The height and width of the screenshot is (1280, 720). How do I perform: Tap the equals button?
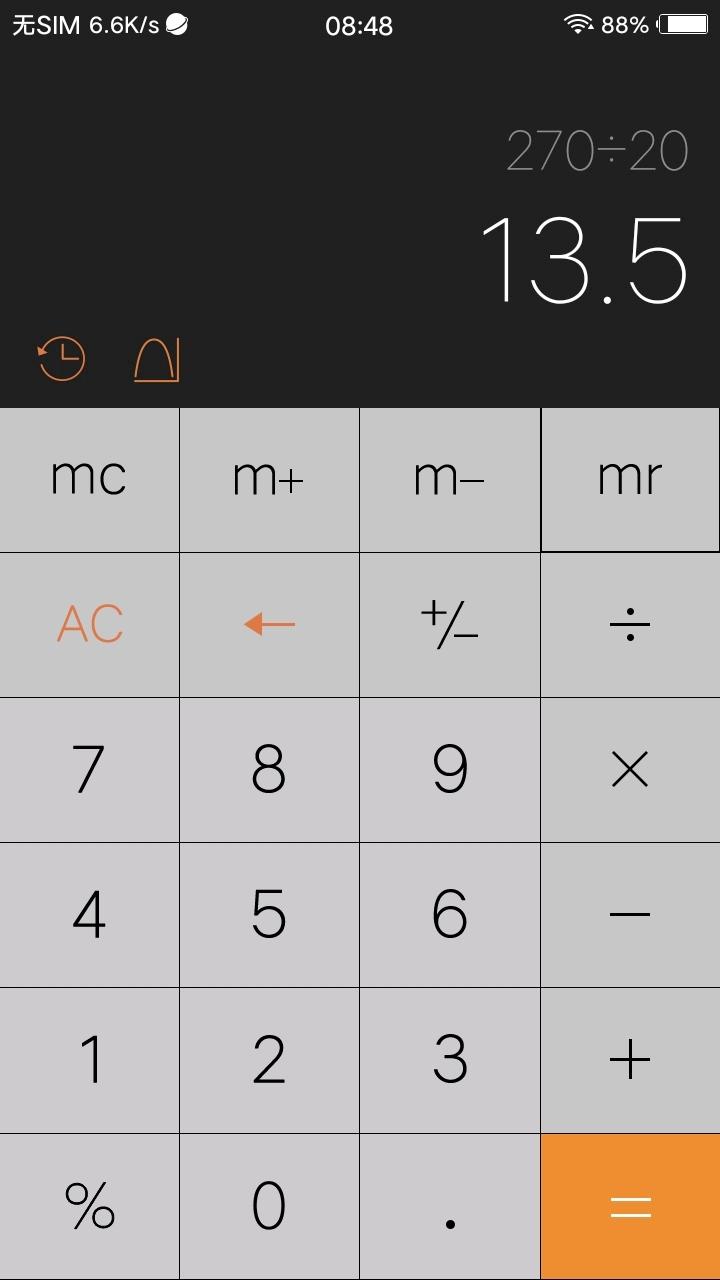click(630, 1206)
